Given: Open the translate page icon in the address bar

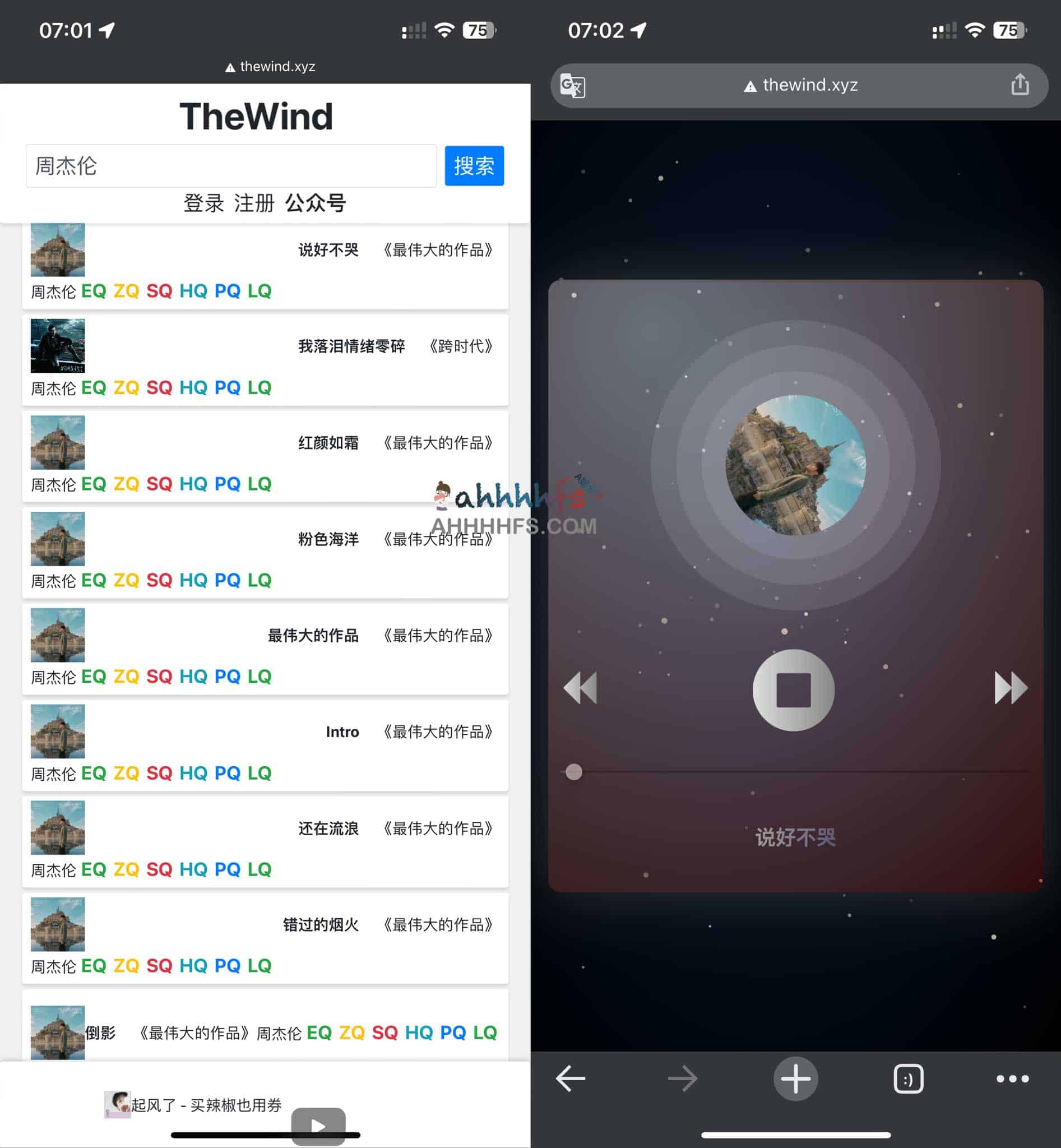Looking at the screenshot, I should [x=572, y=86].
